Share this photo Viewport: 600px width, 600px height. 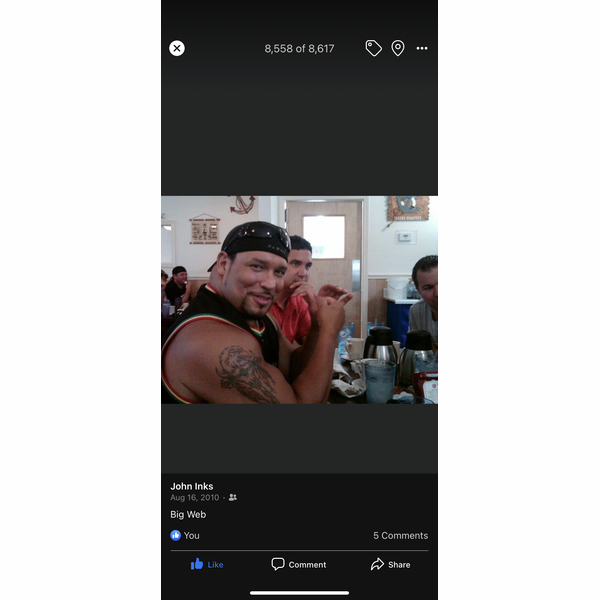click(390, 564)
